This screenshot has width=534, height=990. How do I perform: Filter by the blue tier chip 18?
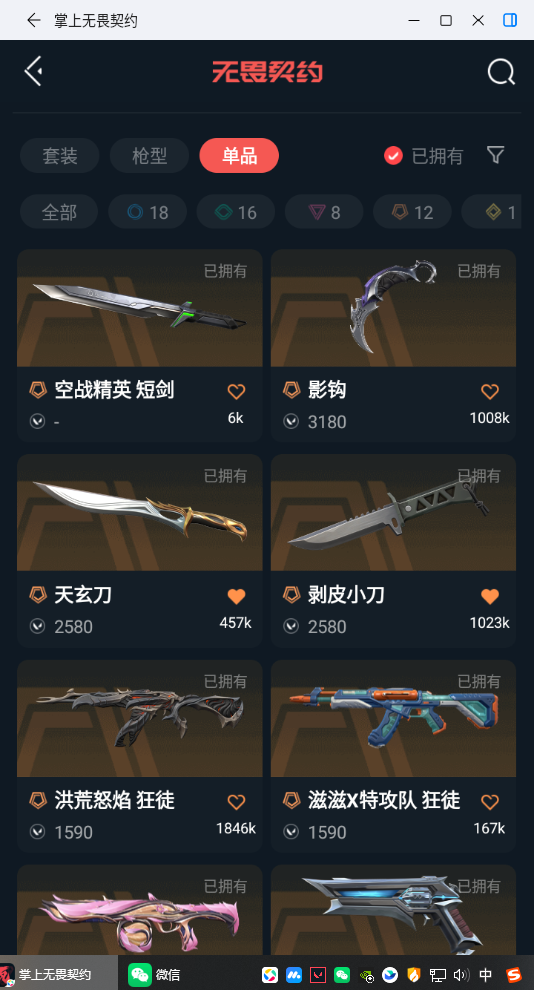click(148, 212)
